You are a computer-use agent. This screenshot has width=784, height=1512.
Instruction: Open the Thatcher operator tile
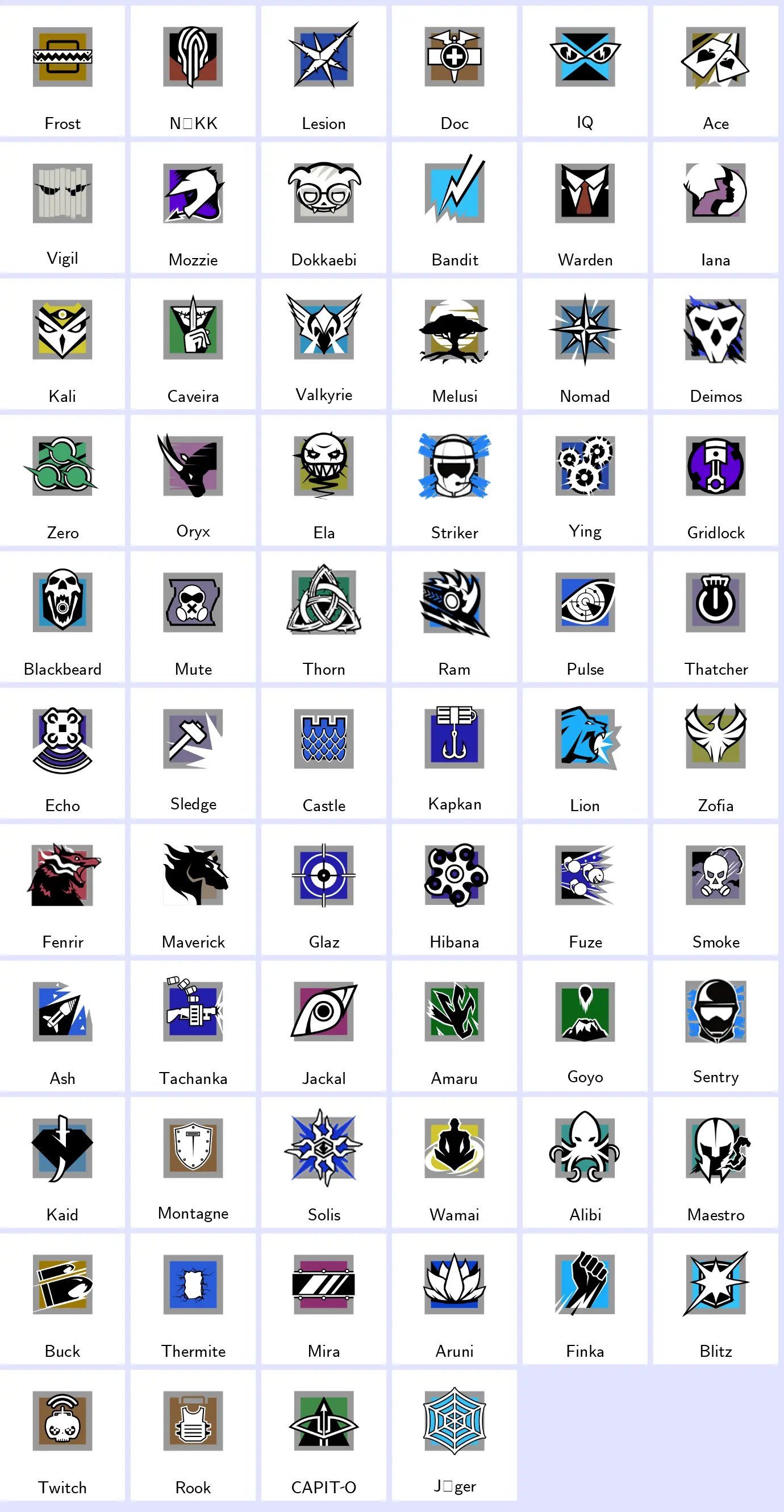[x=715, y=616]
